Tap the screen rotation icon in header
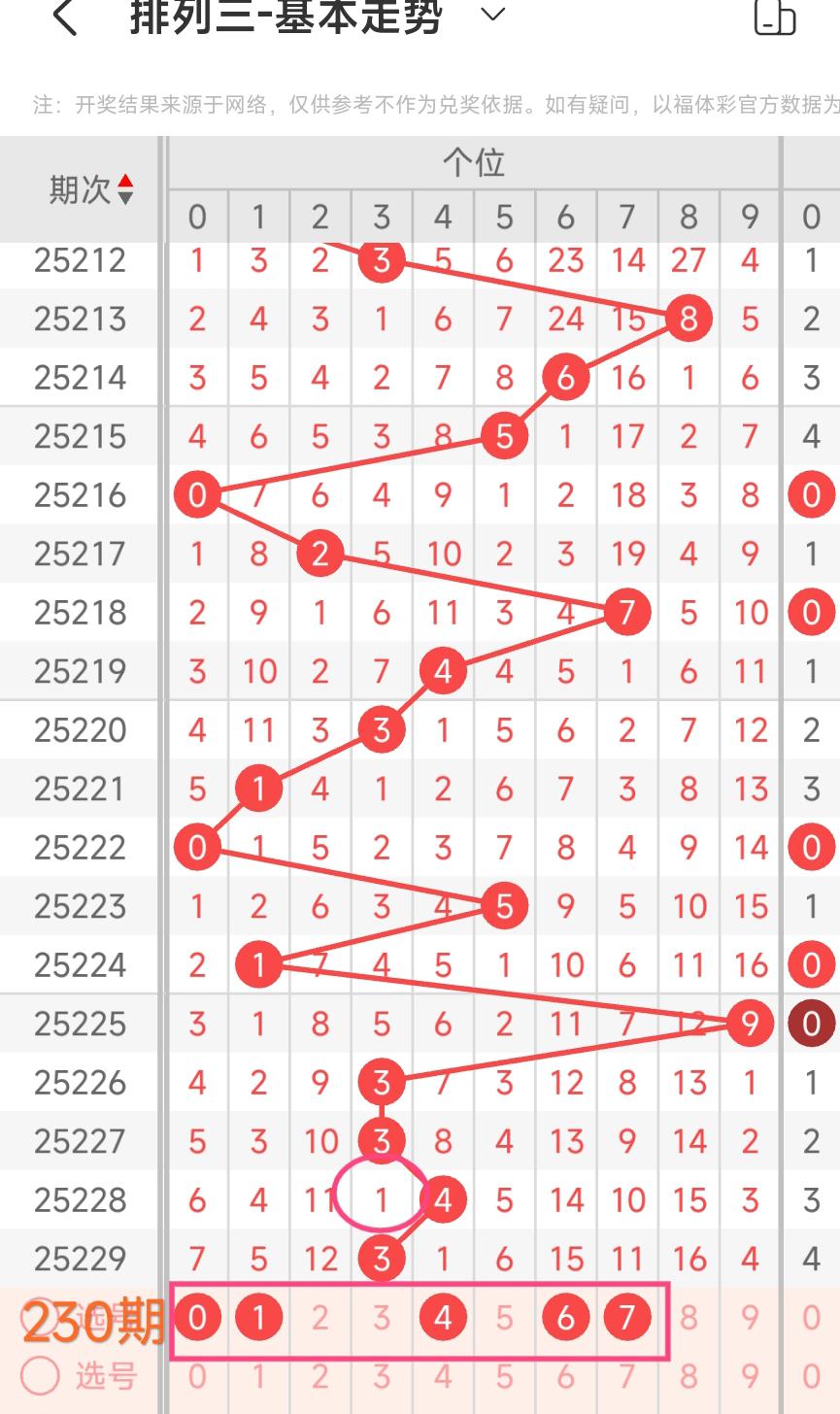This screenshot has height=1414, width=840. coord(774,17)
